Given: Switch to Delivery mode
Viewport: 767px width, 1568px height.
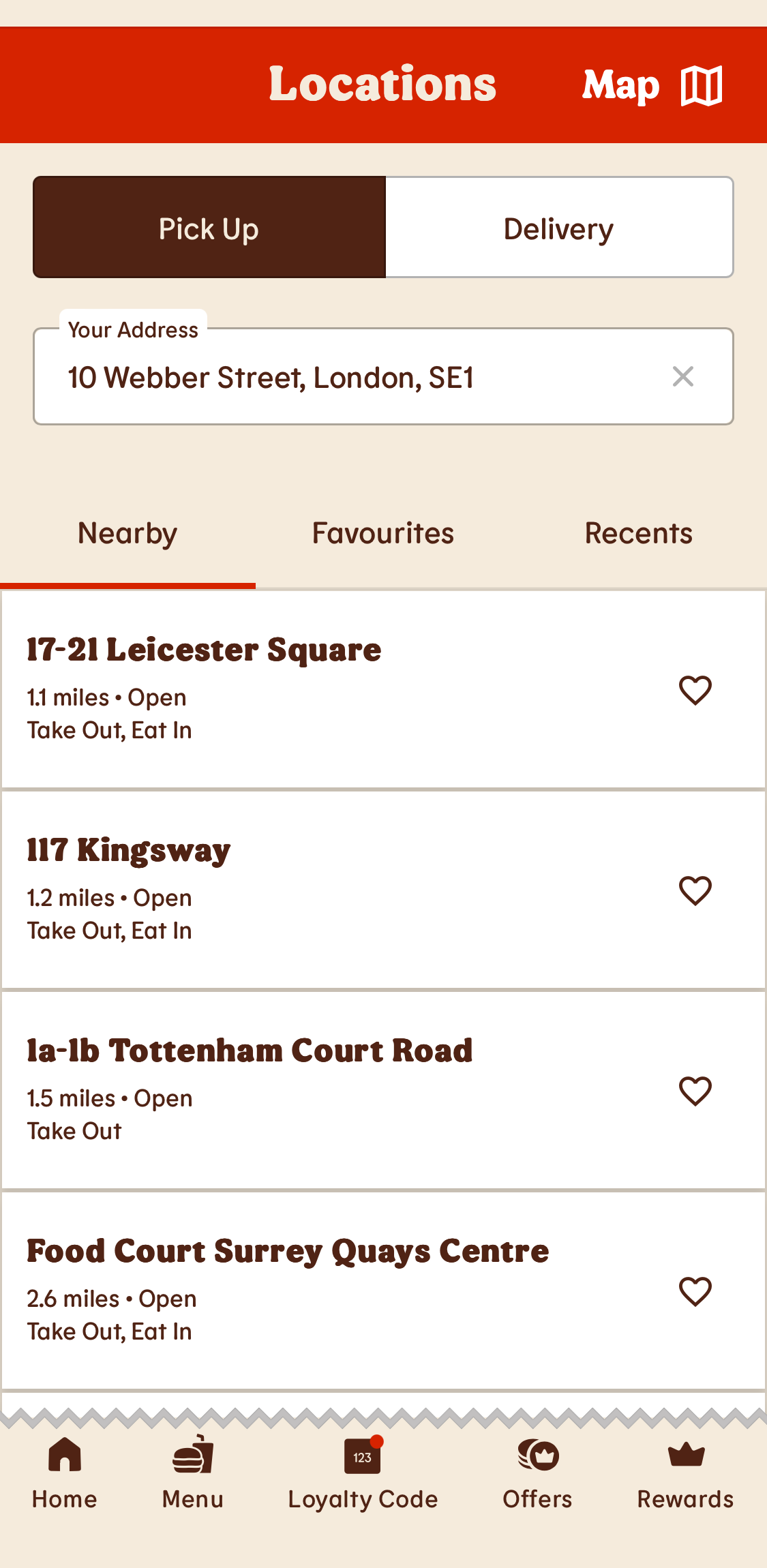Looking at the screenshot, I should pyautogui.click(x=558, y=227).
